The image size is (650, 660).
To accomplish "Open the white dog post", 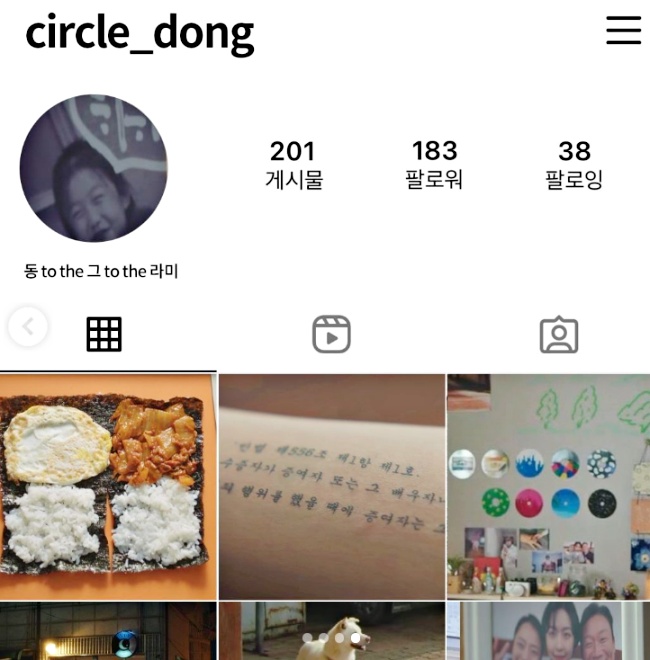I will (331, 632).
